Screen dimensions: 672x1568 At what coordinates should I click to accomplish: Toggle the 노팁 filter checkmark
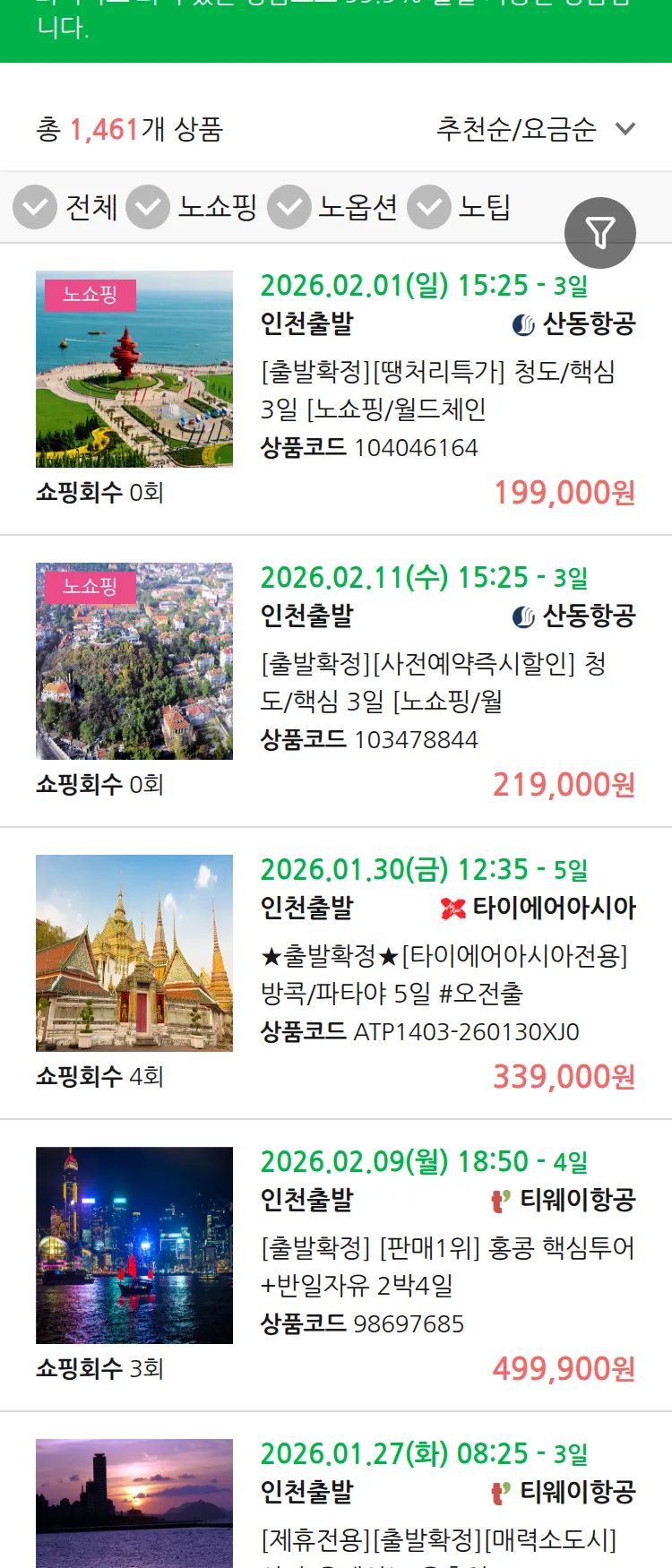[x=428, y=207]
